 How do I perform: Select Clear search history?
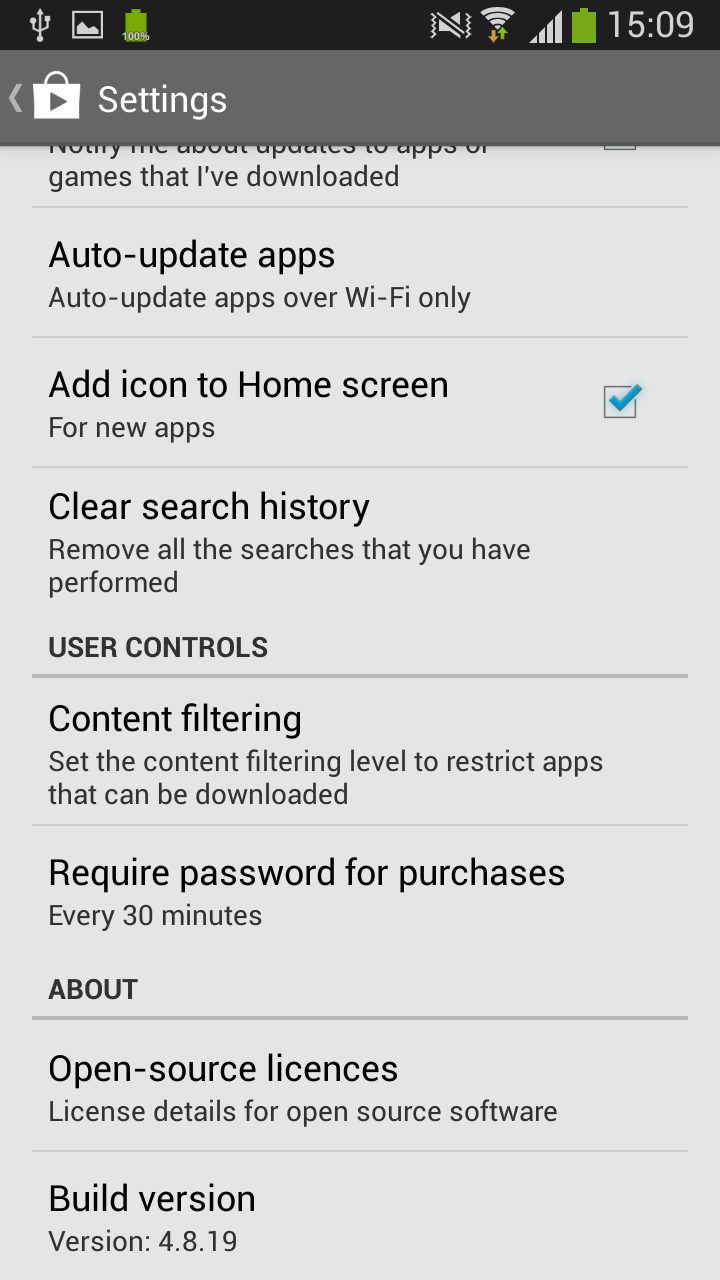pos(360,541)
